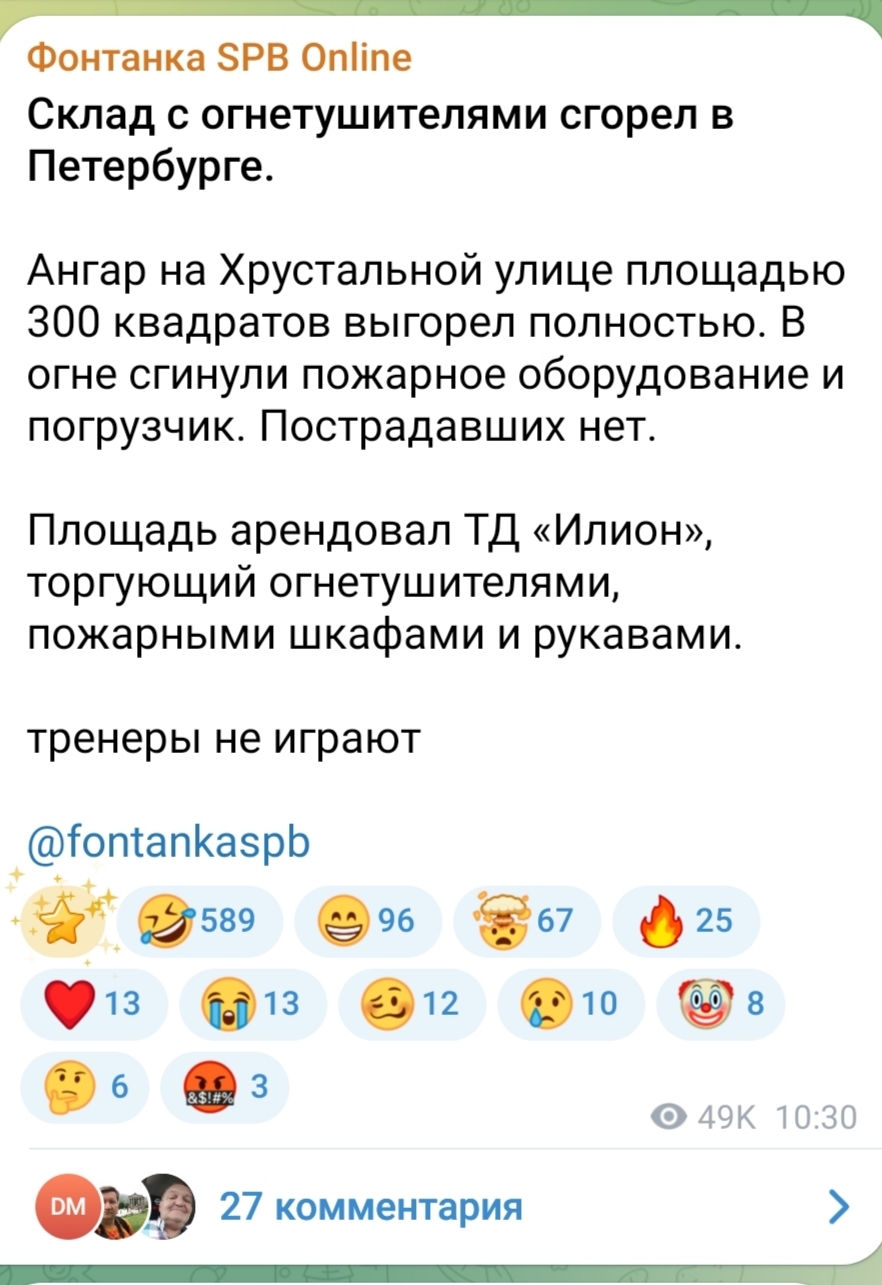
Task: Open the @fontankaspb mention link
Action: [169, 845]
